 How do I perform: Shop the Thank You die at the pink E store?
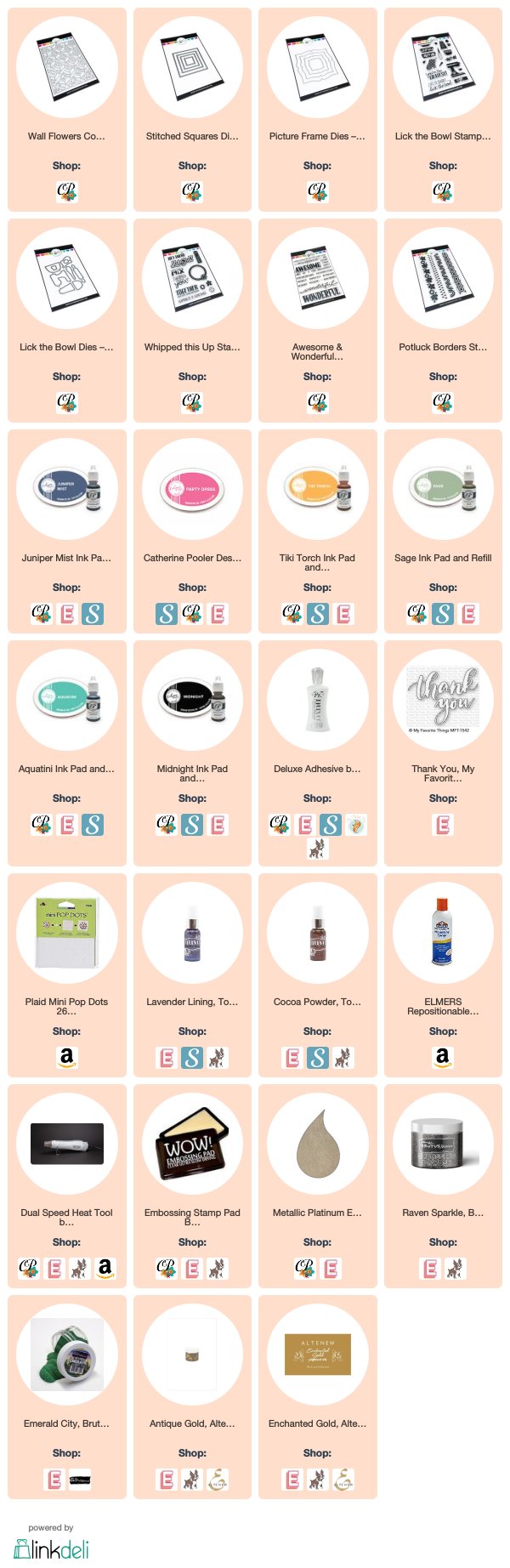tap(443, 824)
